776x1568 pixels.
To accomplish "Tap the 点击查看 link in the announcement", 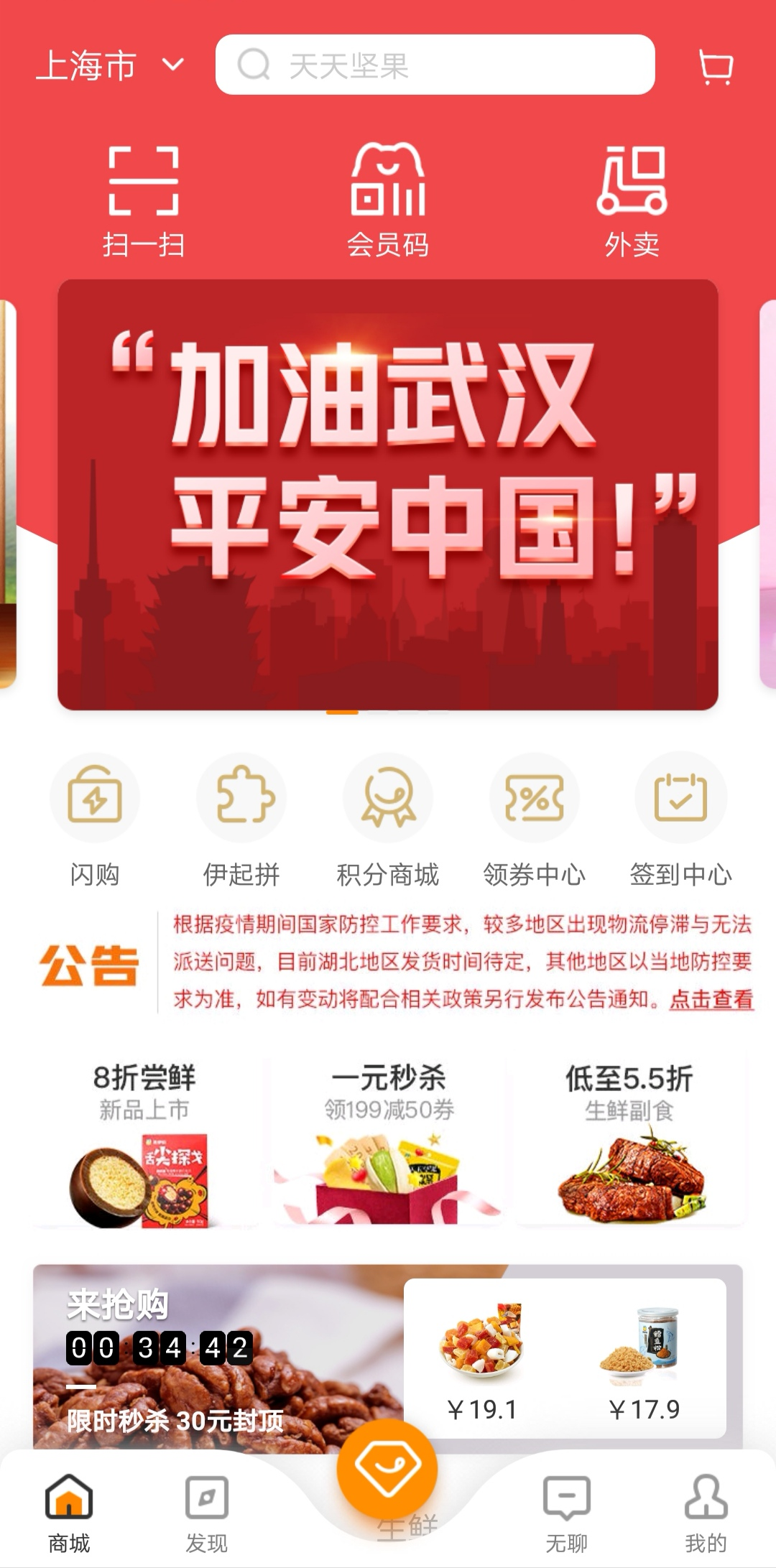I will point(711,999).
